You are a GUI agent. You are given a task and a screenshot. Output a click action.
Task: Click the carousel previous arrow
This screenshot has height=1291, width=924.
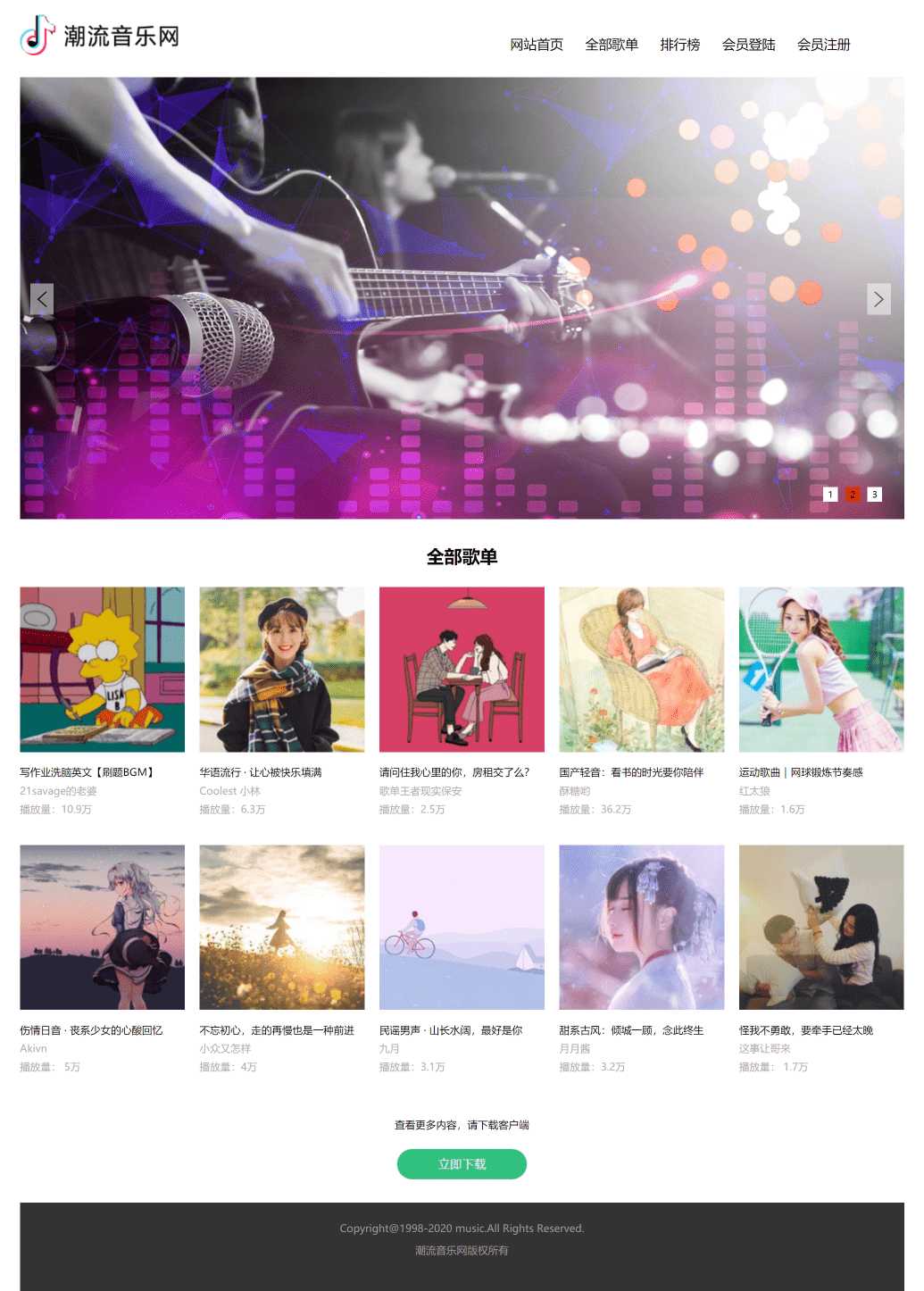(42, 299)
